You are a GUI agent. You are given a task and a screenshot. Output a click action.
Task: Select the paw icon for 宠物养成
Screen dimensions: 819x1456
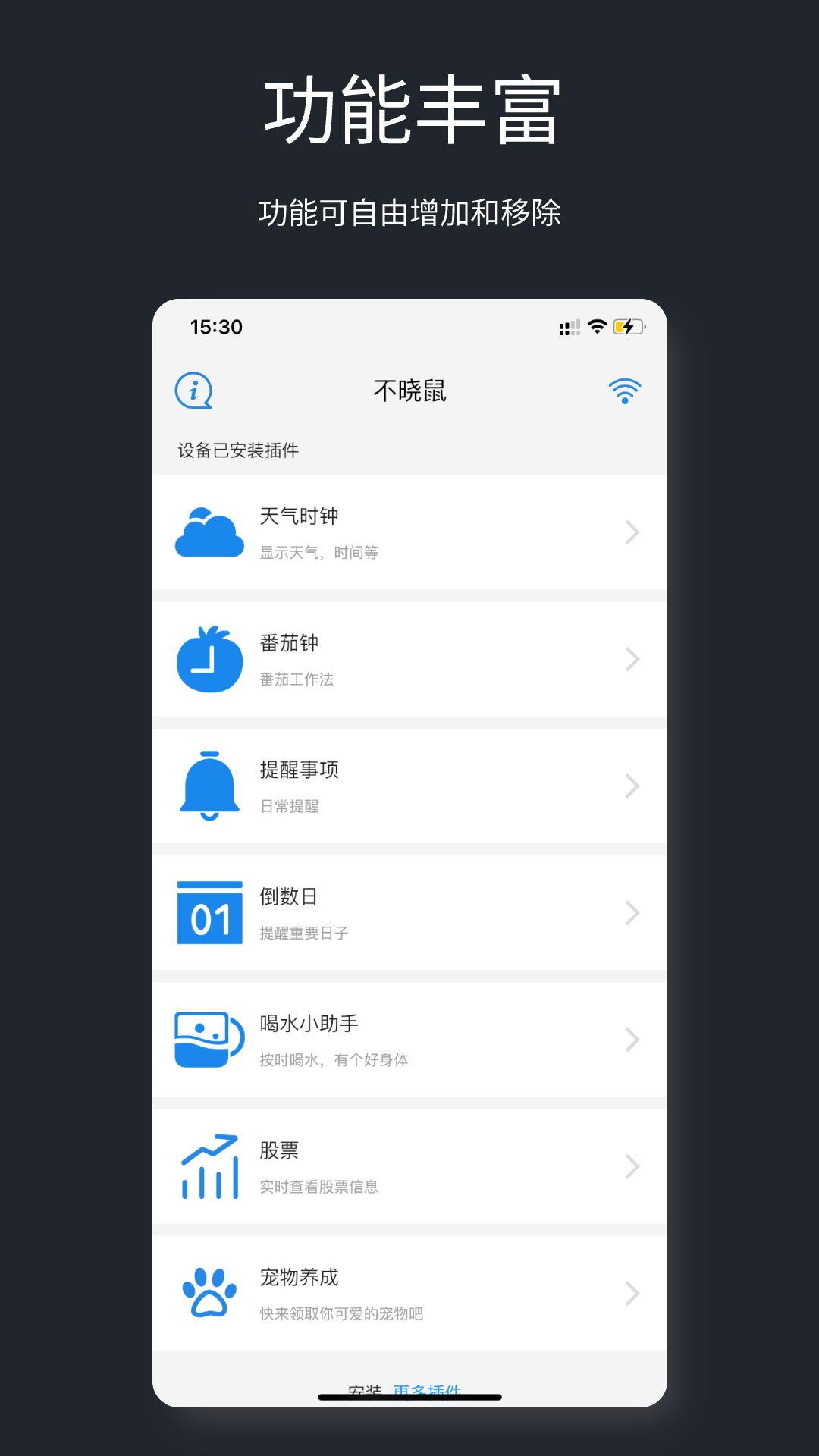pos(209,1293)
